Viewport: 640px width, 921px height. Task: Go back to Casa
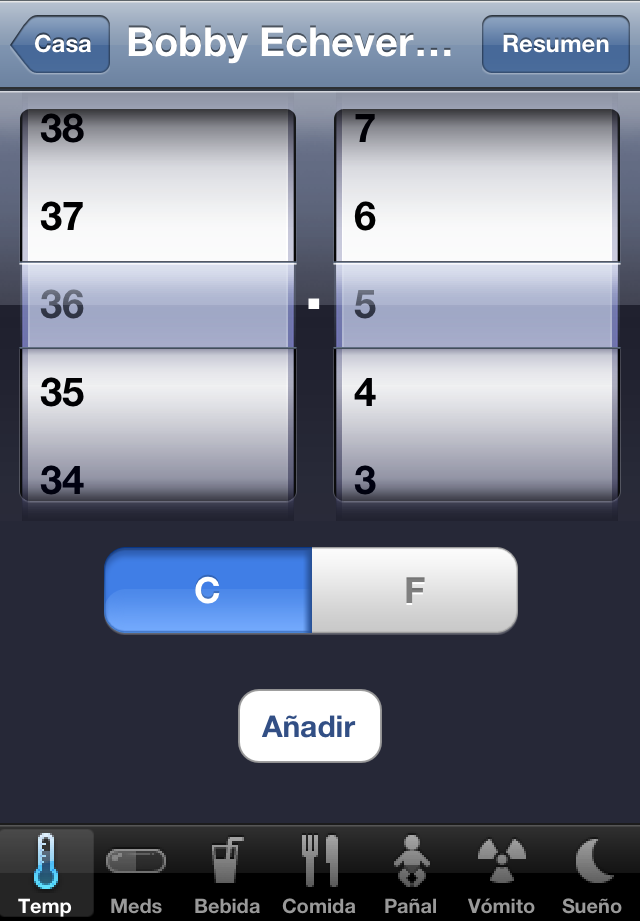[60, 44]
